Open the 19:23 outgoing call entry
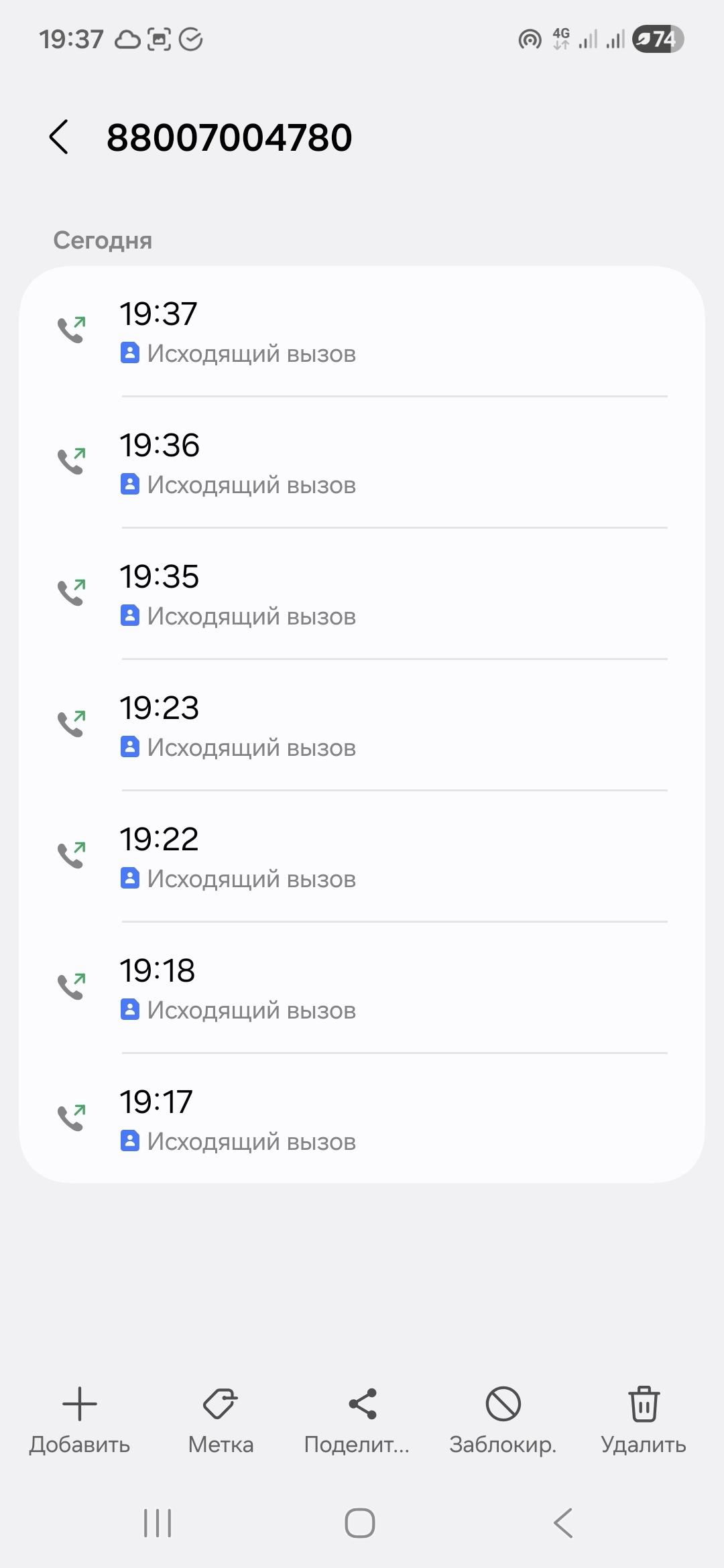724x1568 pixels. coord(362,726)
